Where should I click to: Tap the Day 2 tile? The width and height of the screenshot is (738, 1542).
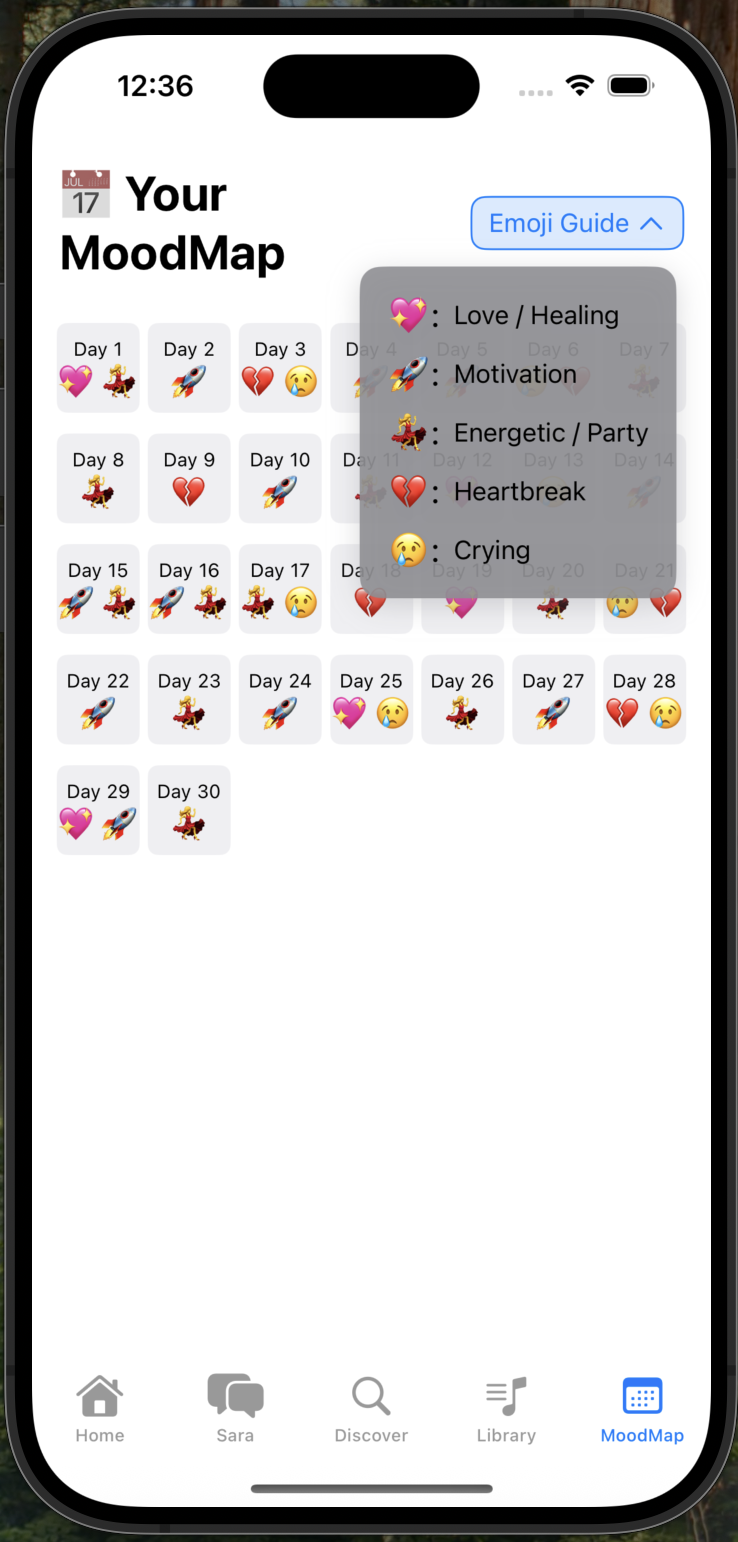point(189,367)
